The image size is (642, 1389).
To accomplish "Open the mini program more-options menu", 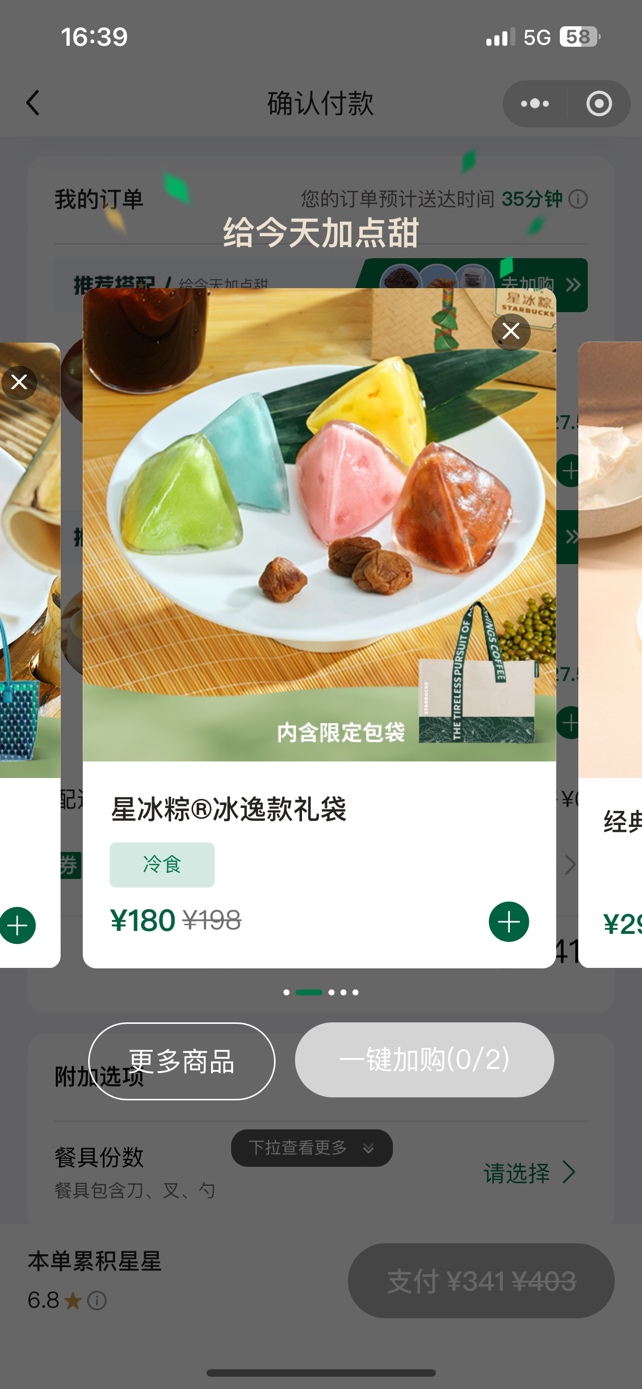I will pos(535,104).
